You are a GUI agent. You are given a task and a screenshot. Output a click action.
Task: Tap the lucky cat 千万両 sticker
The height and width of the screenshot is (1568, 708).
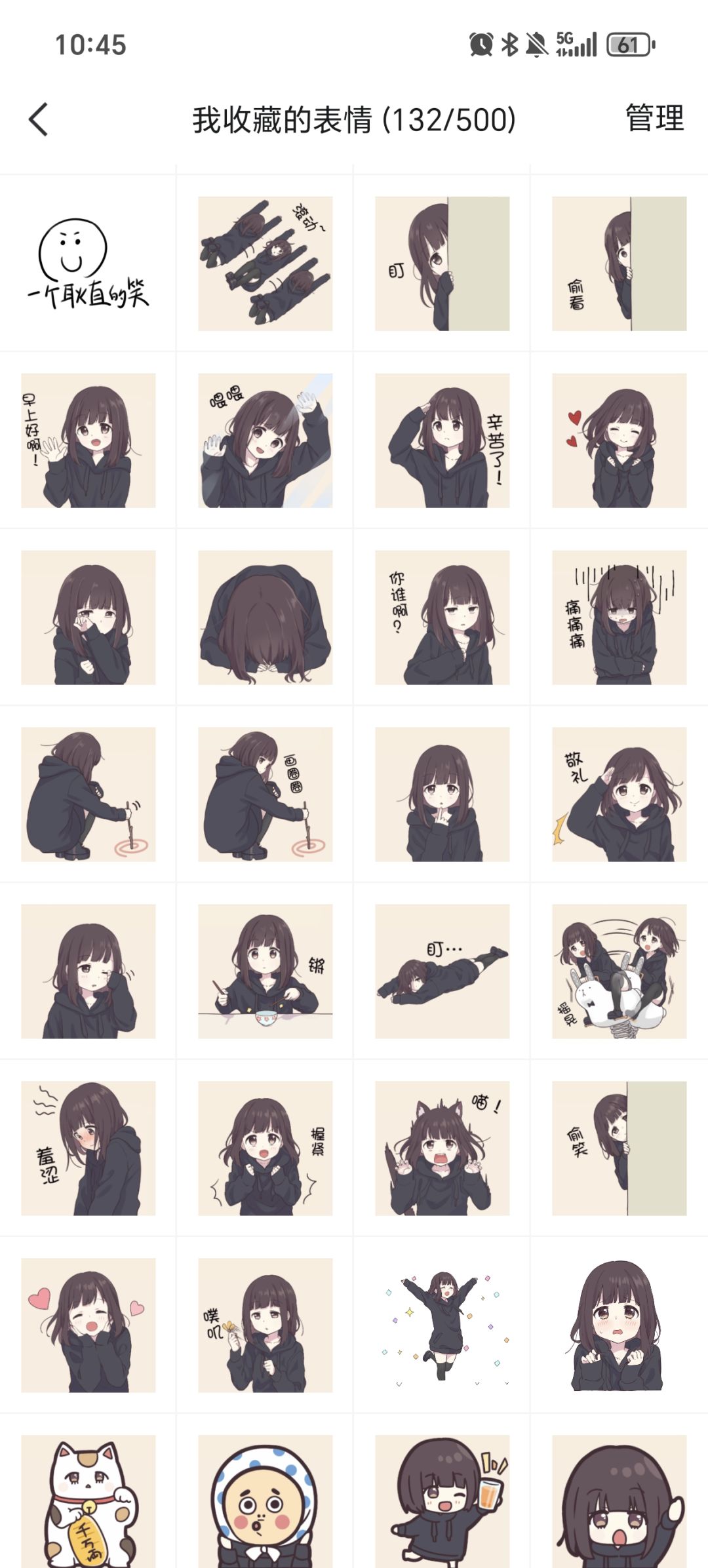point(88,1501)
